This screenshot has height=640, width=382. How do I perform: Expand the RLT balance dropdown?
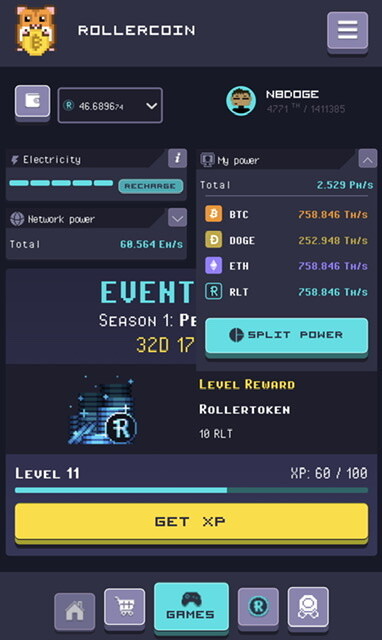tap(110, 106)
